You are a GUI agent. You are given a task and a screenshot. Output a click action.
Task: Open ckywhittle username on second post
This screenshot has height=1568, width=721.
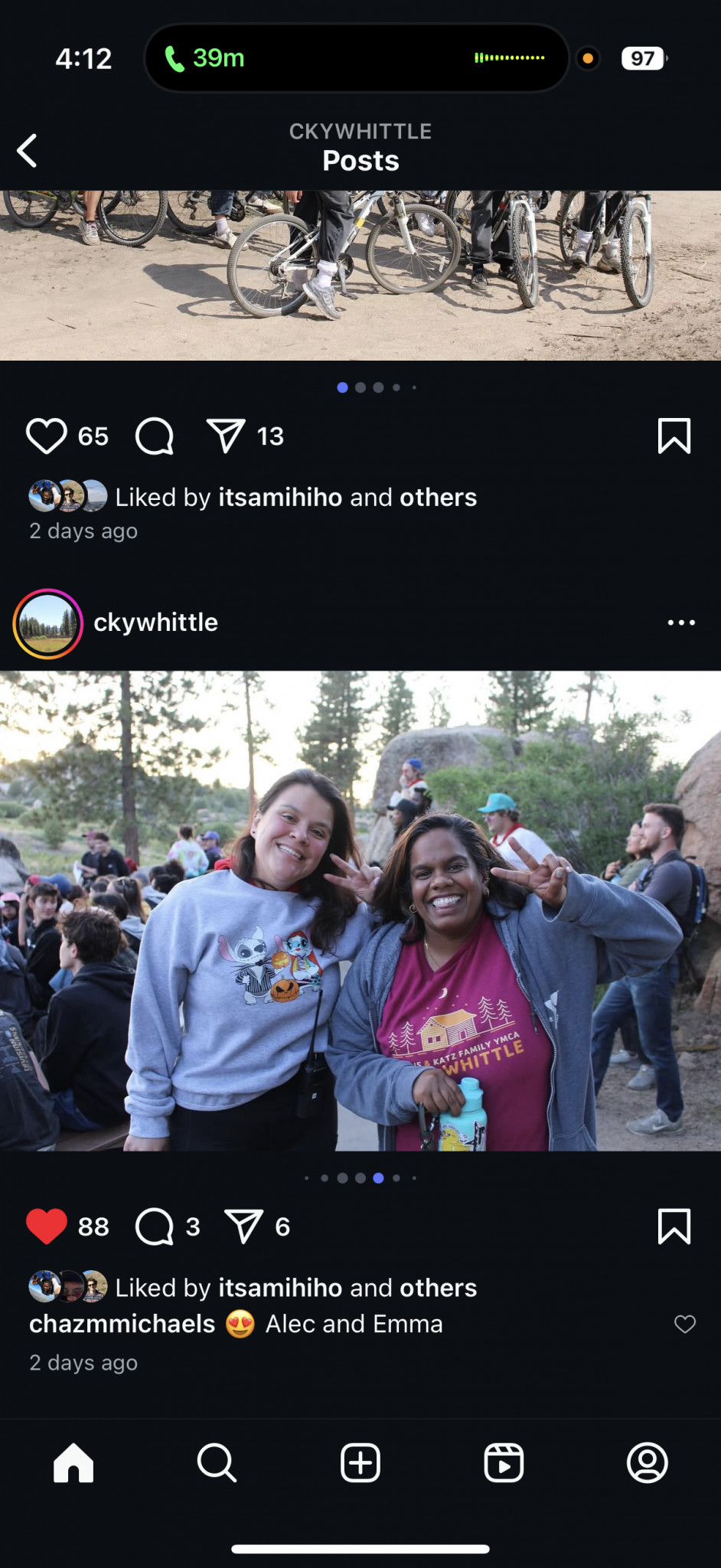pyautogui.click(x=155, y=622)
